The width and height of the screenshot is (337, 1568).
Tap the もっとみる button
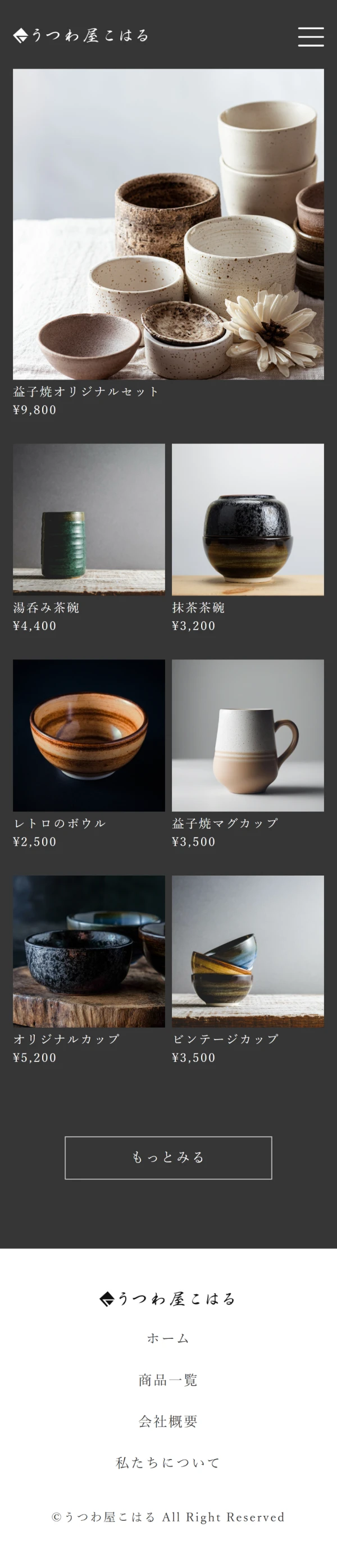168,1157
